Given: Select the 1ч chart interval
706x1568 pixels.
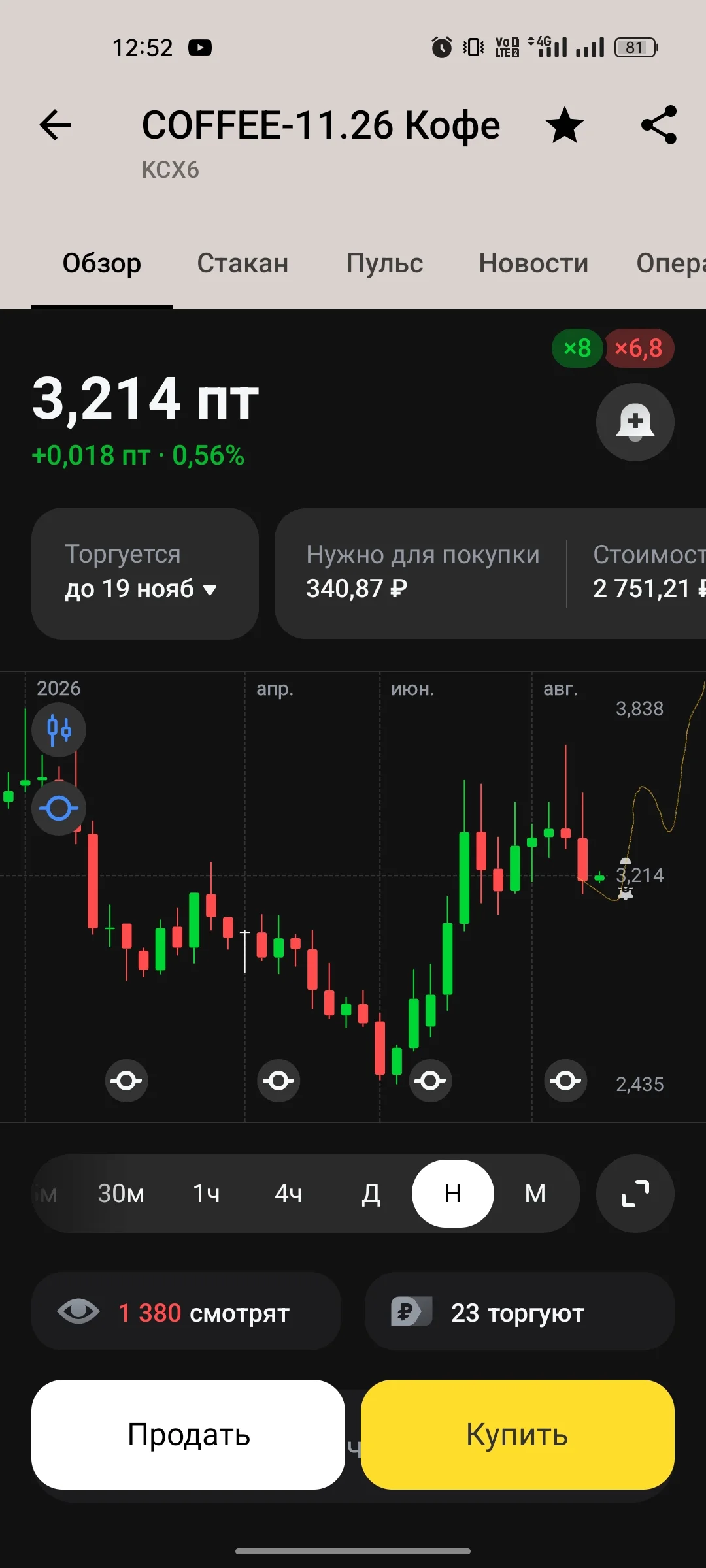Looking at the screenshot, I should [x=207, y=1193].
